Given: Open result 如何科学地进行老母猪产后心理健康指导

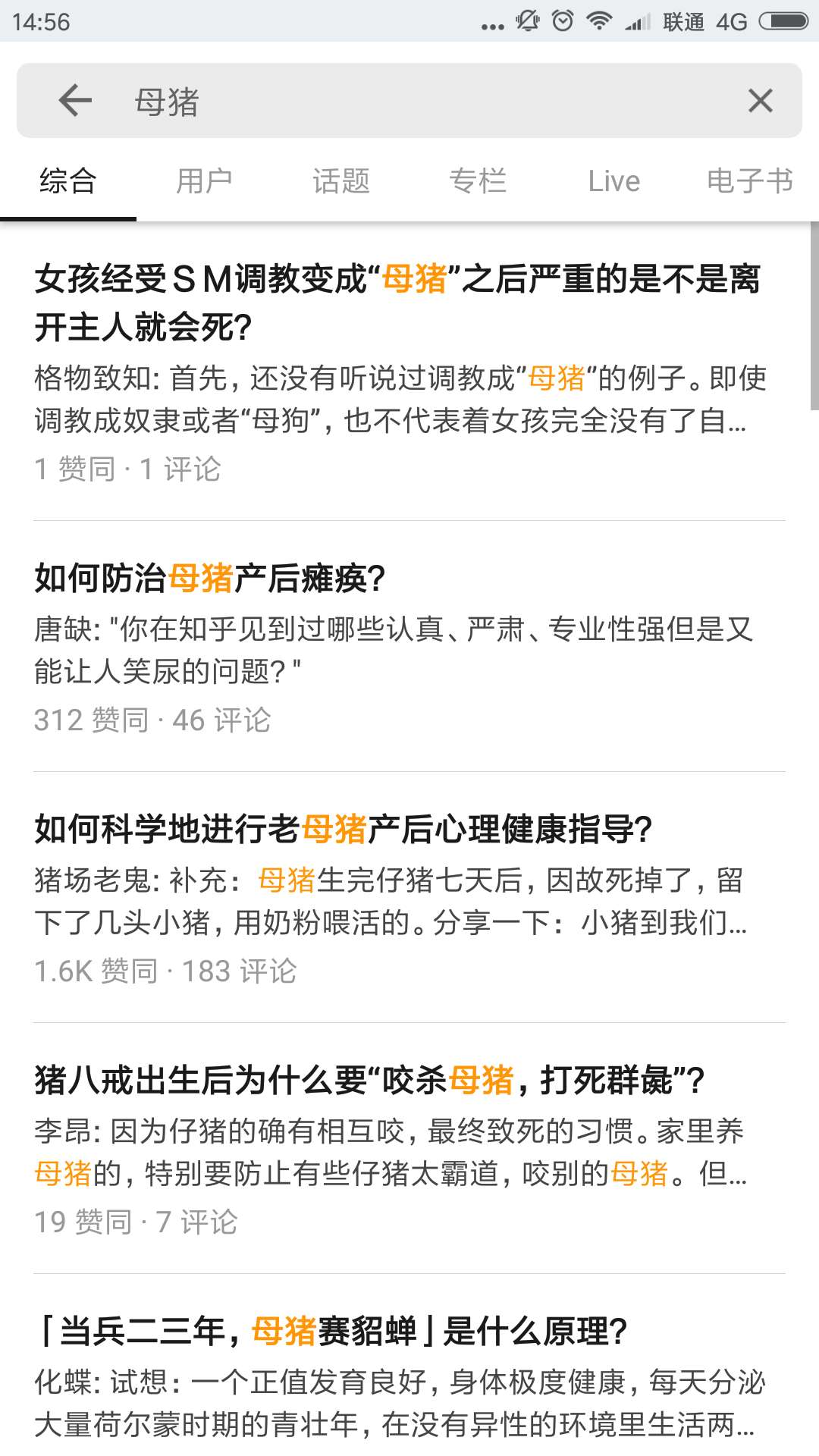Looking at the screenshot, I should pyautogui.click(x=409, y=897).
